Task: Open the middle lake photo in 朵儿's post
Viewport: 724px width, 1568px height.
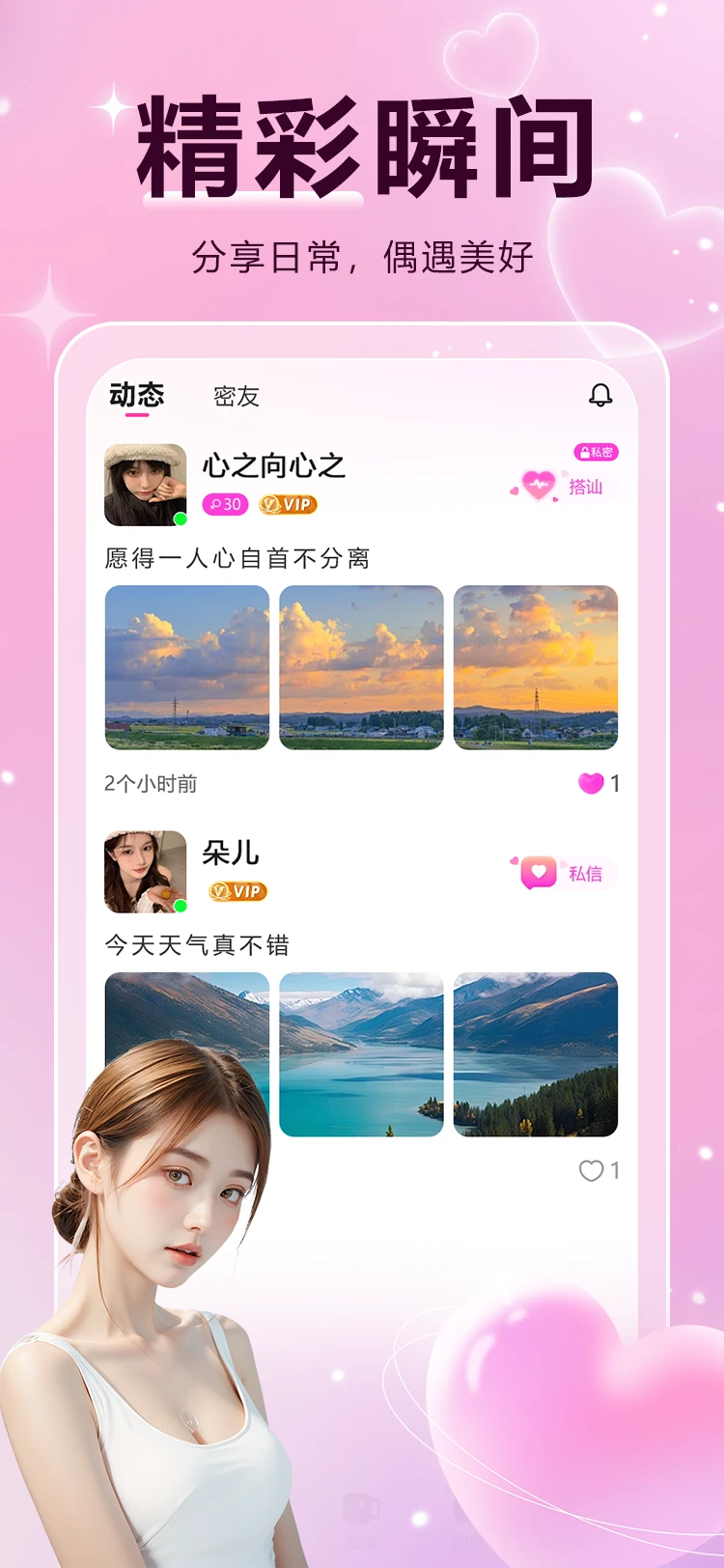Action: click(x=361, y=1056)
